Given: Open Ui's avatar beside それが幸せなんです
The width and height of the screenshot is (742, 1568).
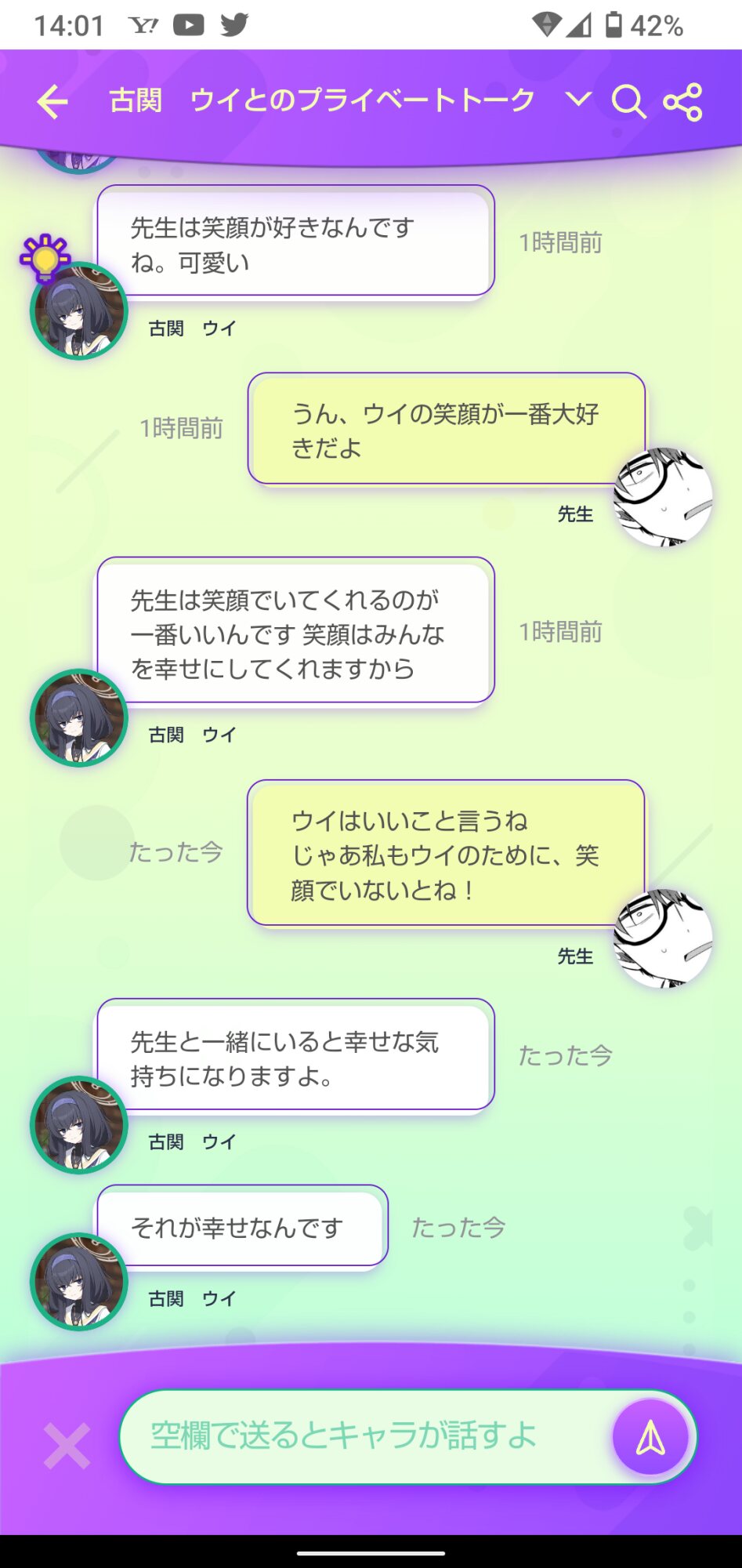Looking at the screenshot, I should point(79,1281).
